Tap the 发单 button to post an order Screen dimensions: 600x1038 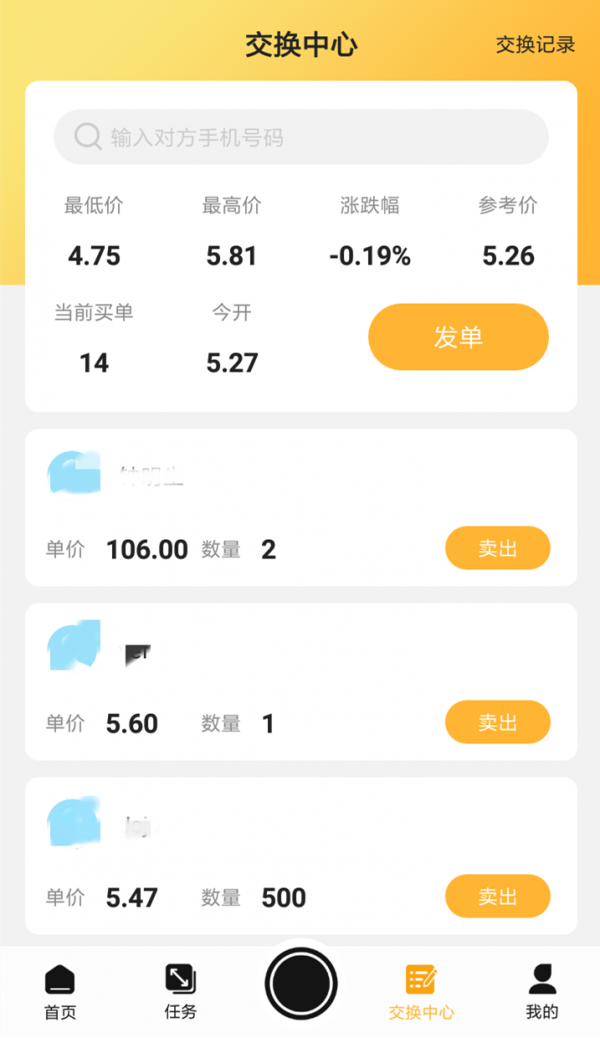(x=458, y=337)
